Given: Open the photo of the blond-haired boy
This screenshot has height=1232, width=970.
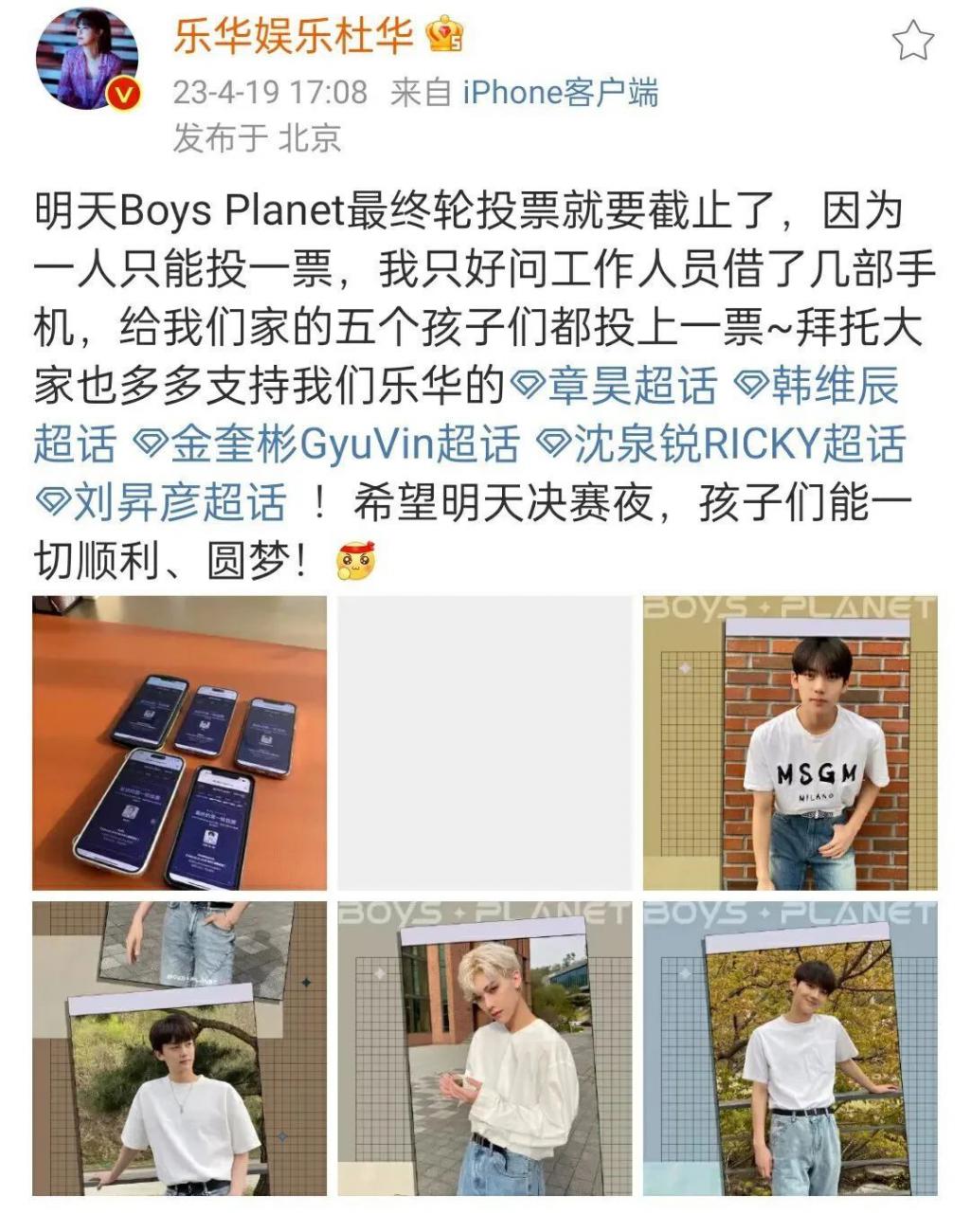Looking at the screenshot, I should point(484,1048).
